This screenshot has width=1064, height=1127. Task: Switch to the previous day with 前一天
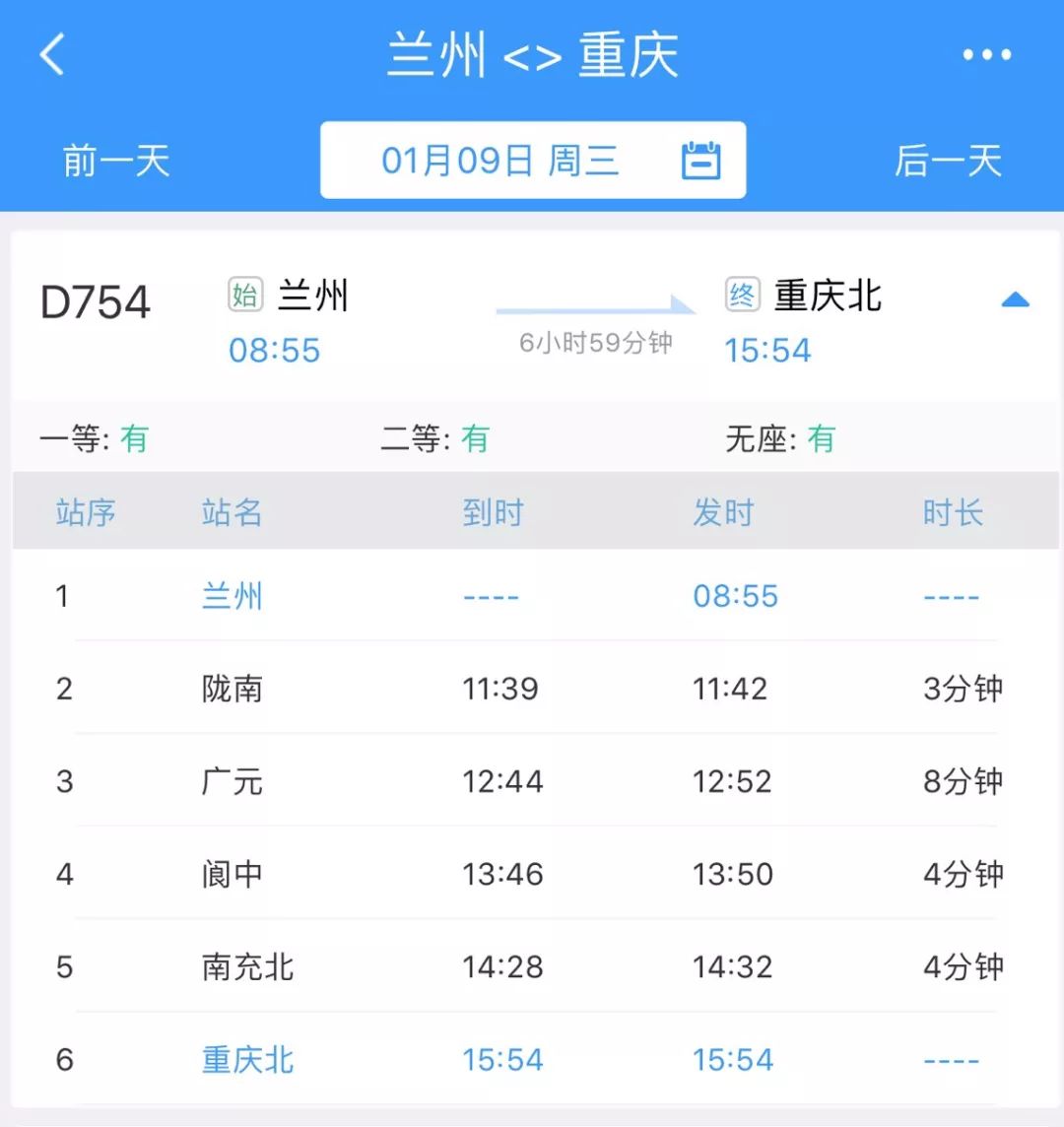tap(114, 161)
